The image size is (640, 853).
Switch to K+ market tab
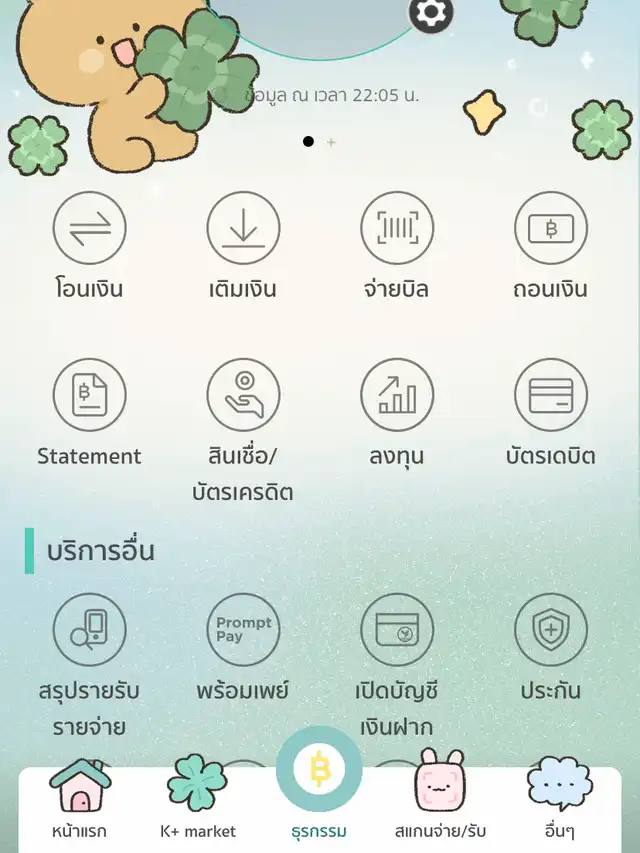[x=198, y=800]
